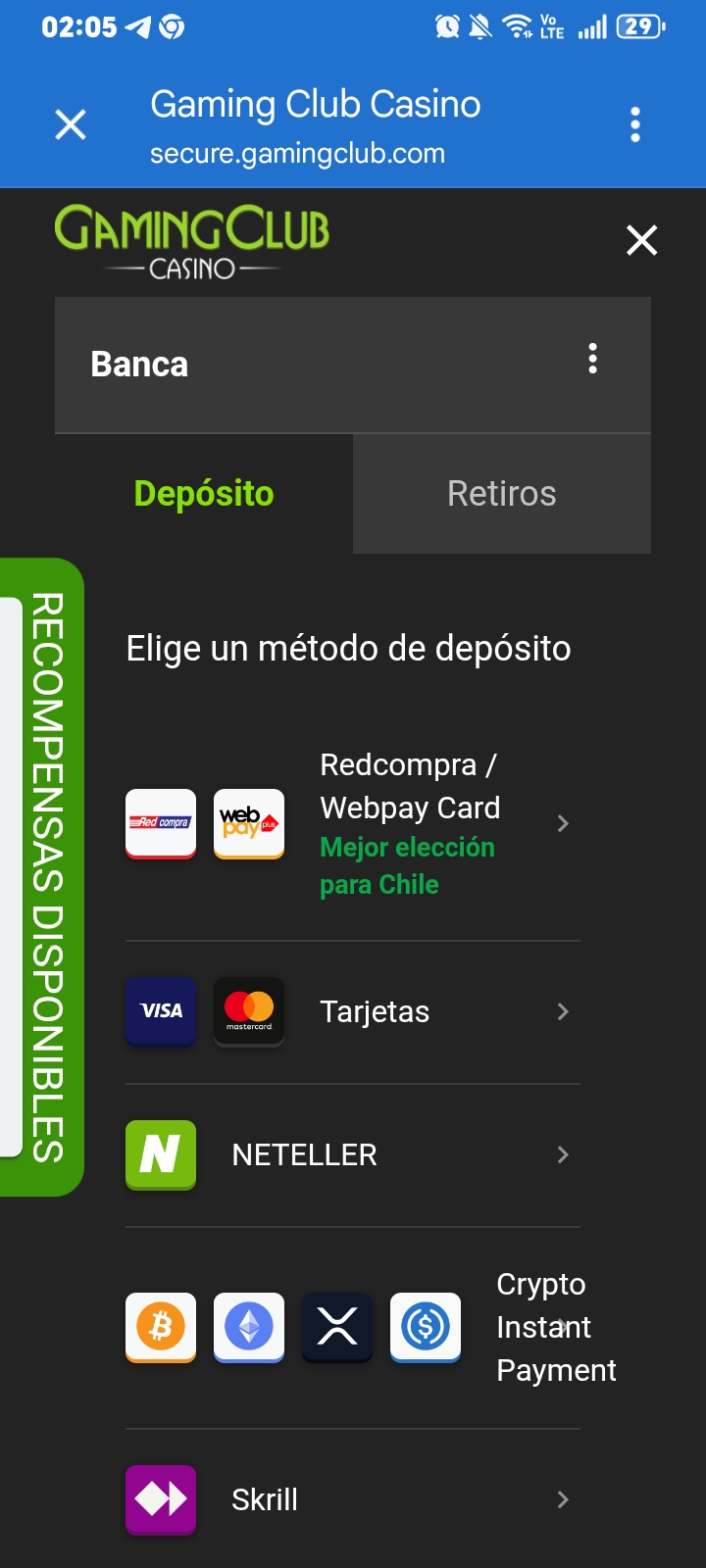Switch to the Retiros tab
Viewport: 706px width, 1568px height.
click(502, 494)
